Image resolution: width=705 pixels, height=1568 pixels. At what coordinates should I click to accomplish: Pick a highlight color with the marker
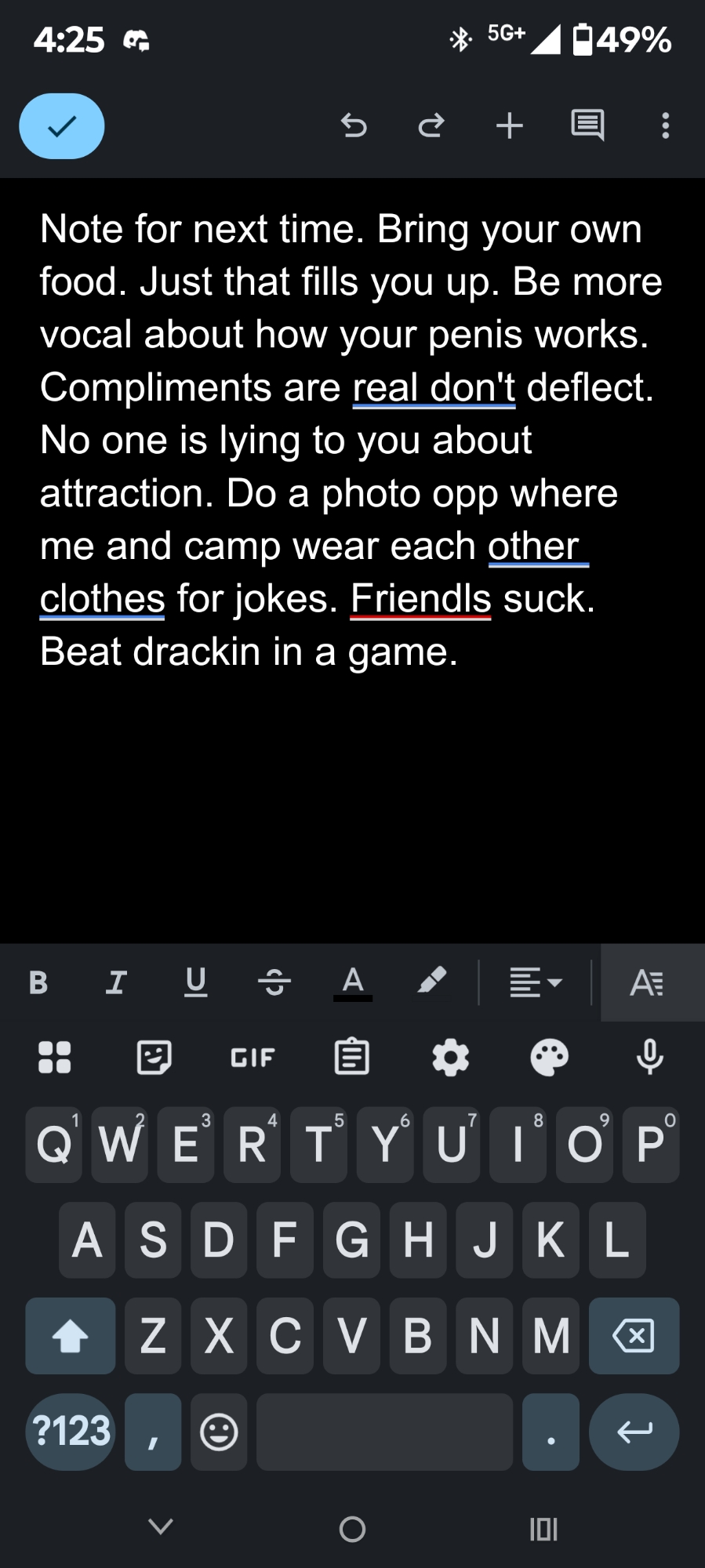pyautogui.click(x=432, y=980)
